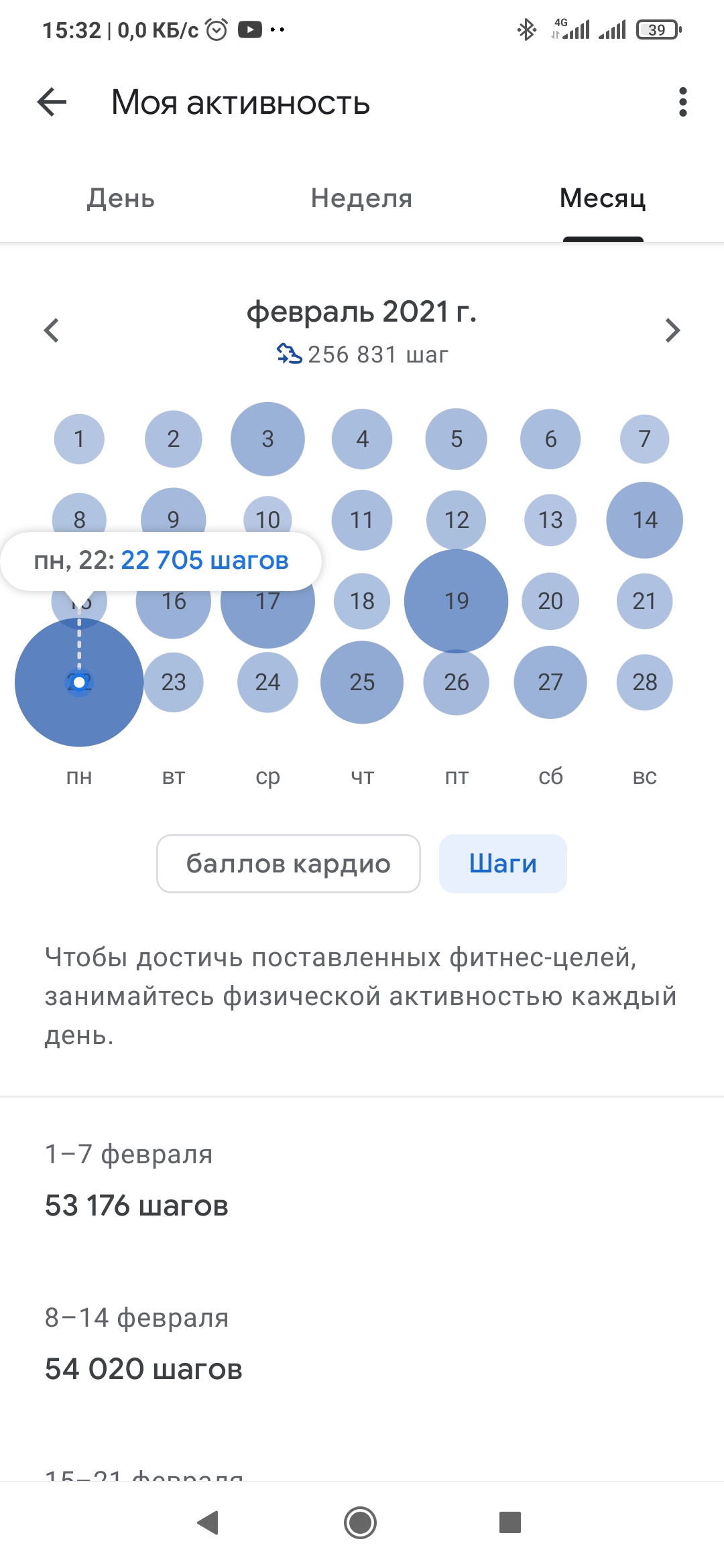Switch to the Неделя tab
Image resolution: width=724 pixels, height=1568 pixels.
point(361,198)
